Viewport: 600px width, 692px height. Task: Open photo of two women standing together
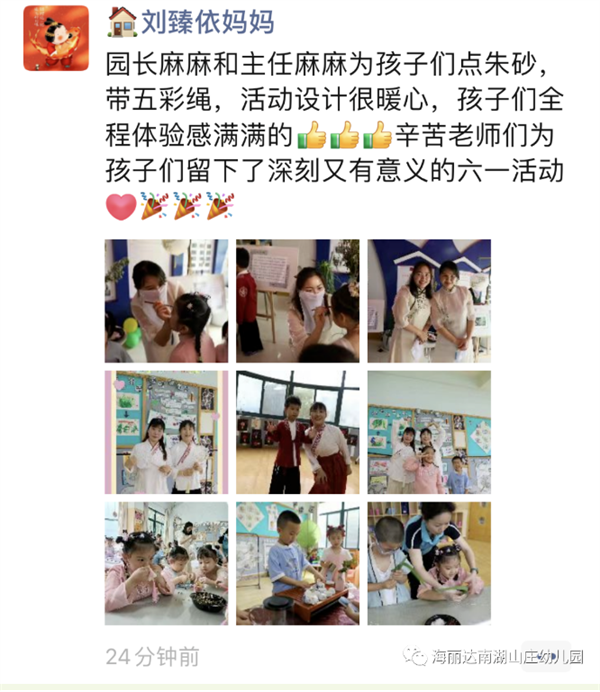pos(429,300)
